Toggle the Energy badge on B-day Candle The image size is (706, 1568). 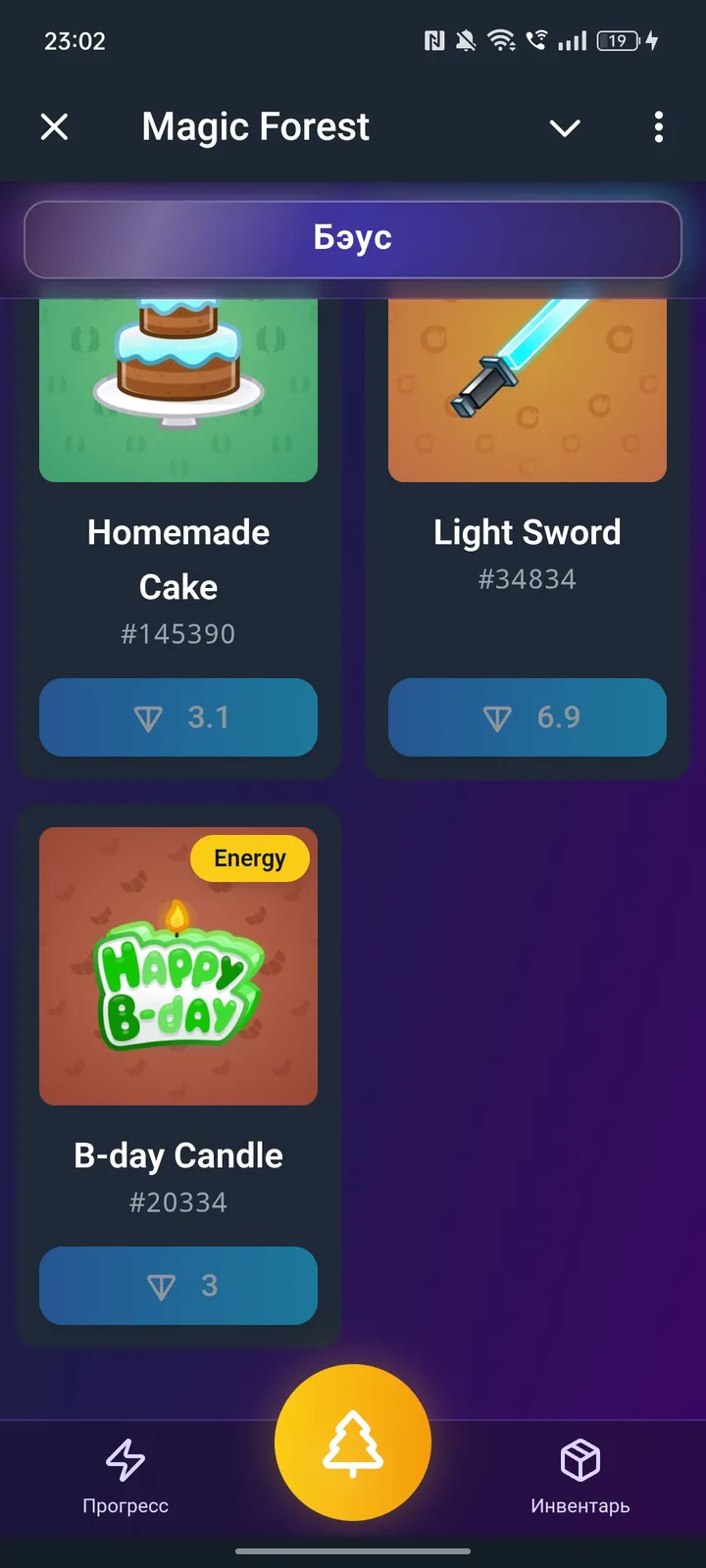pos(249,858)
